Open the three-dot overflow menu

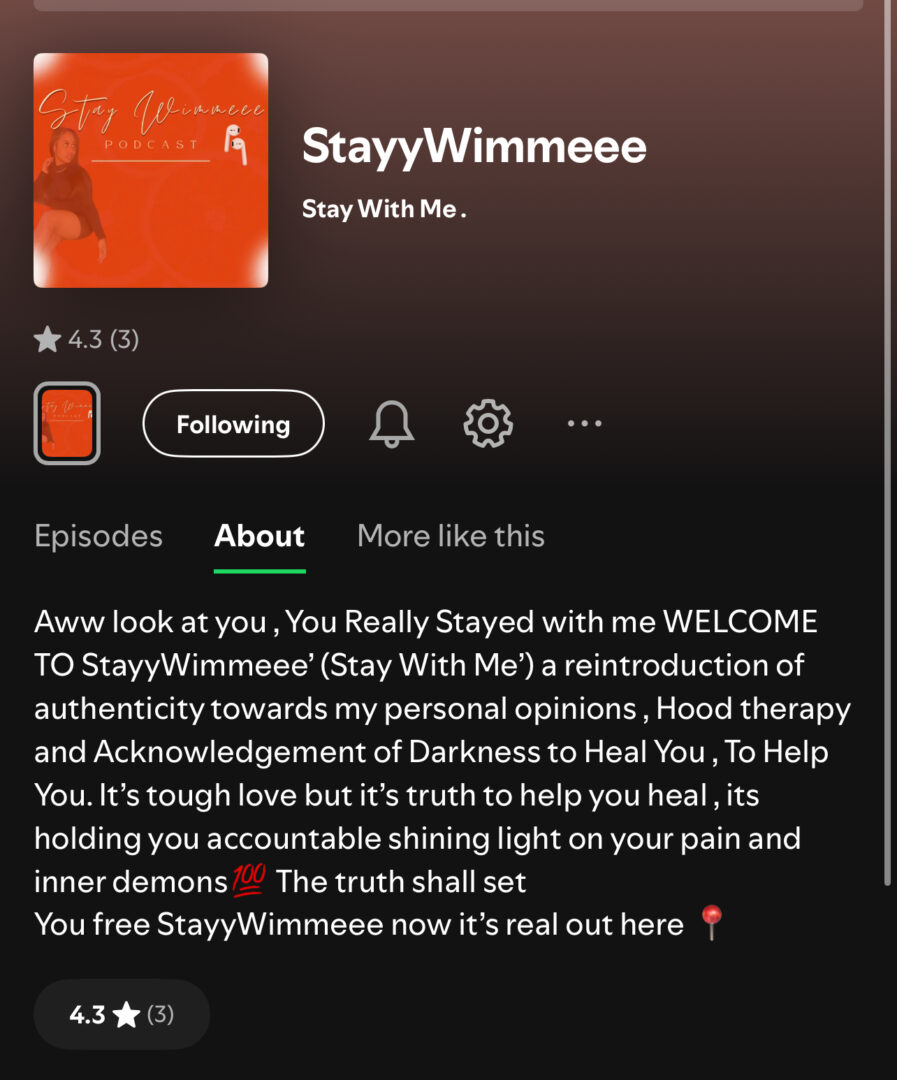tap(584, 424)
